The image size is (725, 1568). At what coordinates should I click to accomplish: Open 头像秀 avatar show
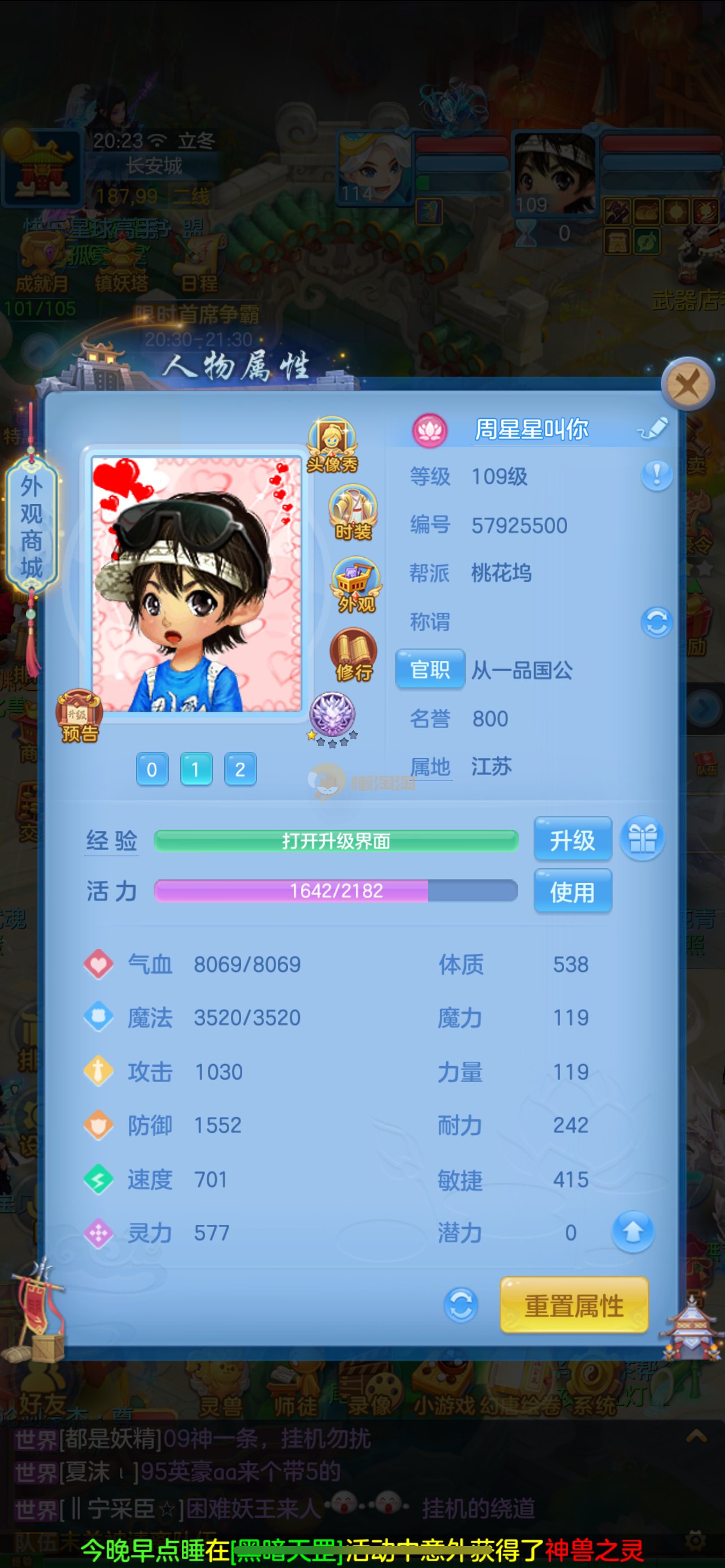(x=332, y=444)
